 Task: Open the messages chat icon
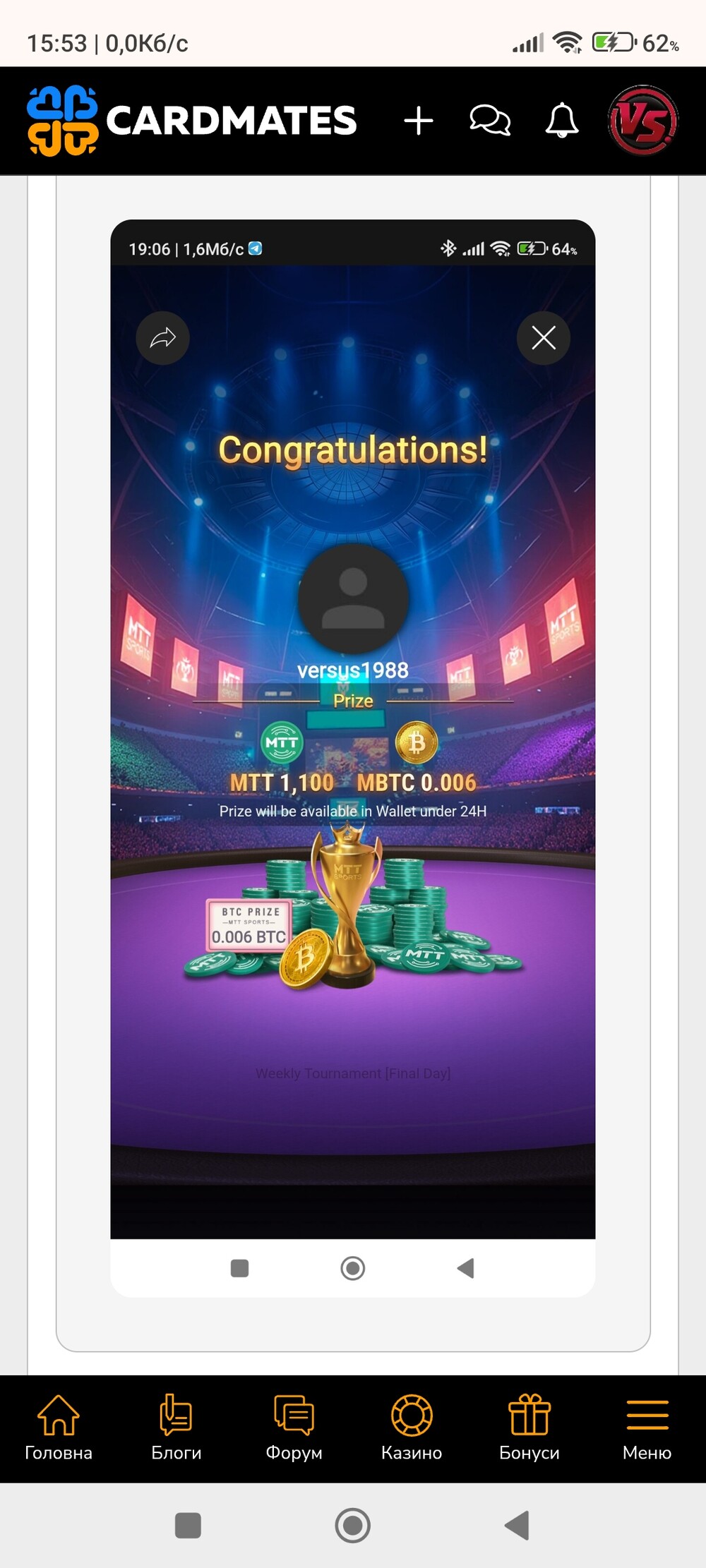[490, 121]
